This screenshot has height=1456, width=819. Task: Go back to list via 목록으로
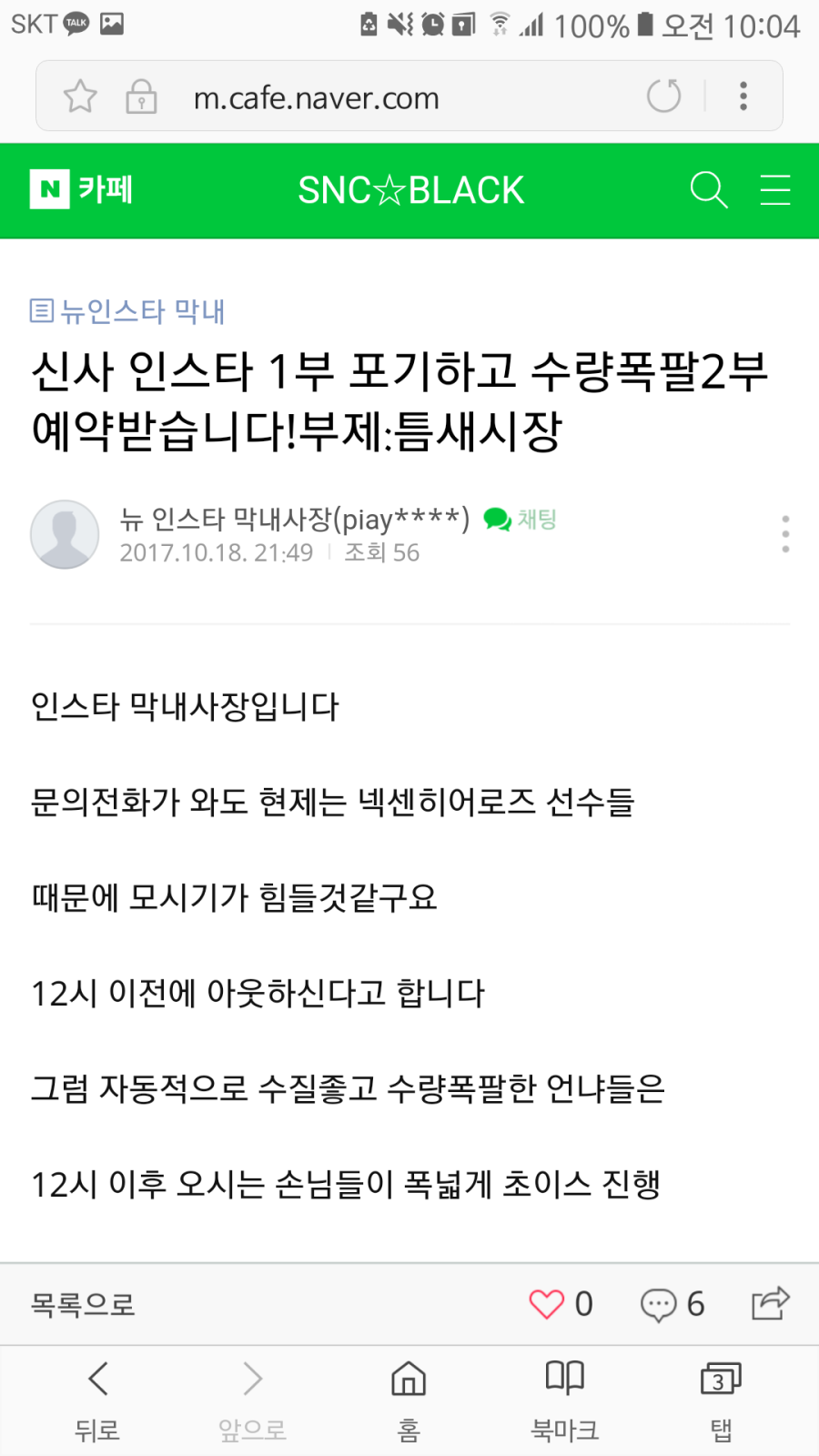(83, 1305)
